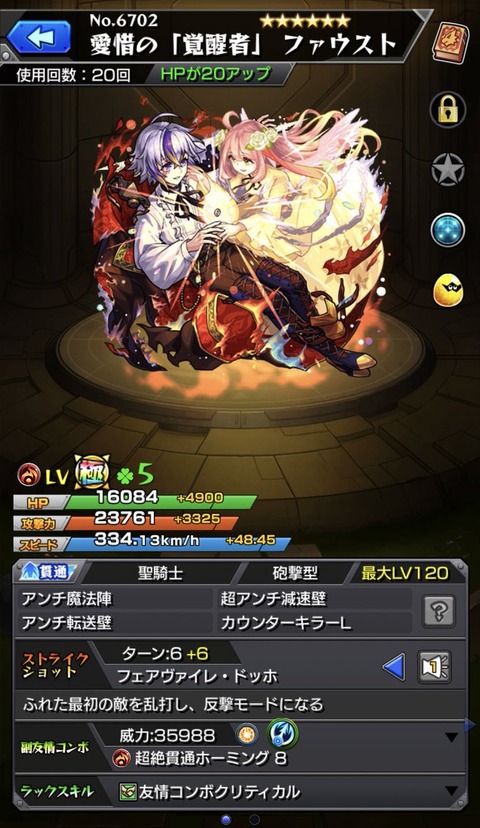Expand the 副友情コンボ details arrow

(x=451, y=738)
